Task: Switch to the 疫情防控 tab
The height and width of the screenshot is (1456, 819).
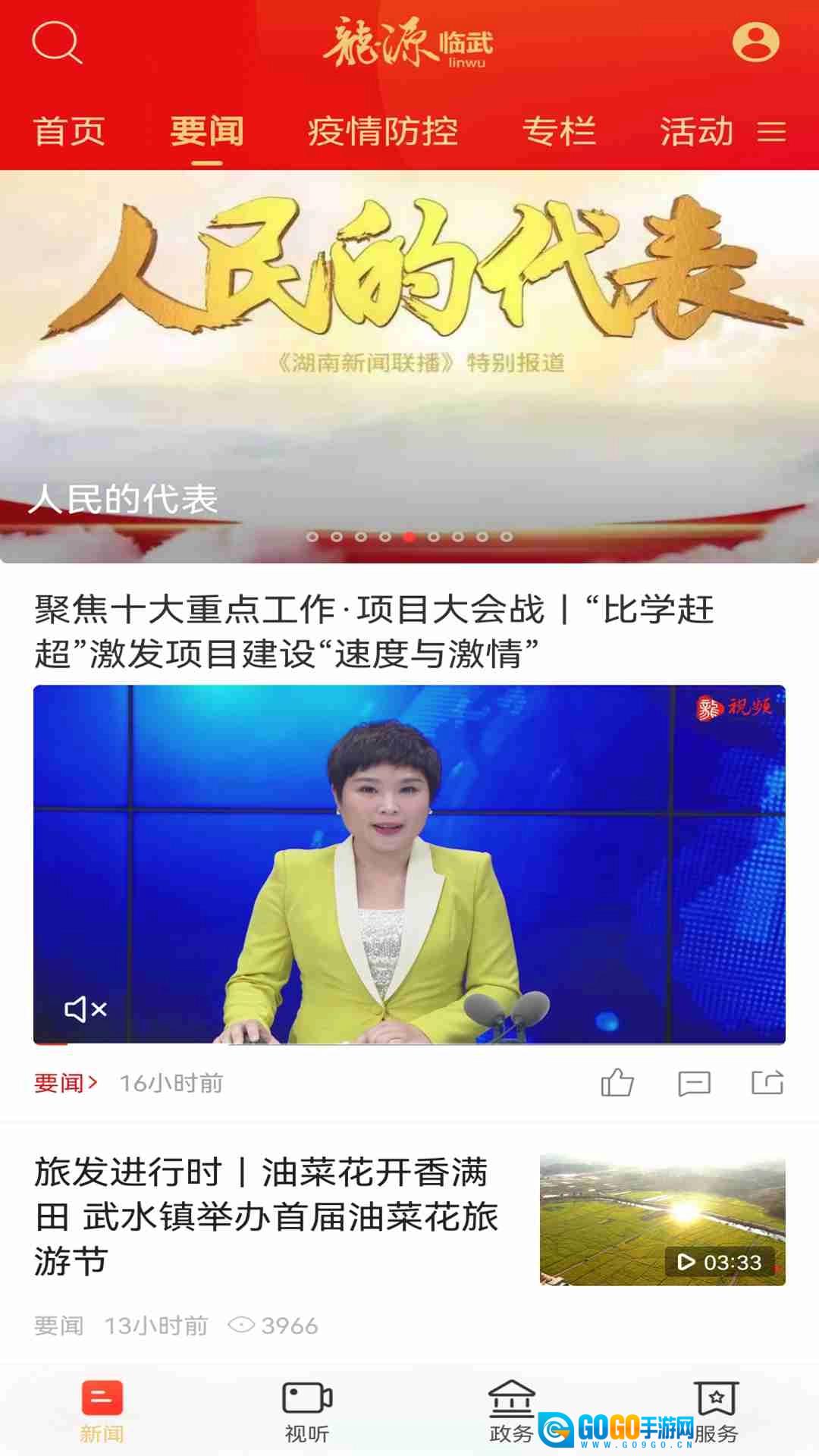Action: click(383, 132)
